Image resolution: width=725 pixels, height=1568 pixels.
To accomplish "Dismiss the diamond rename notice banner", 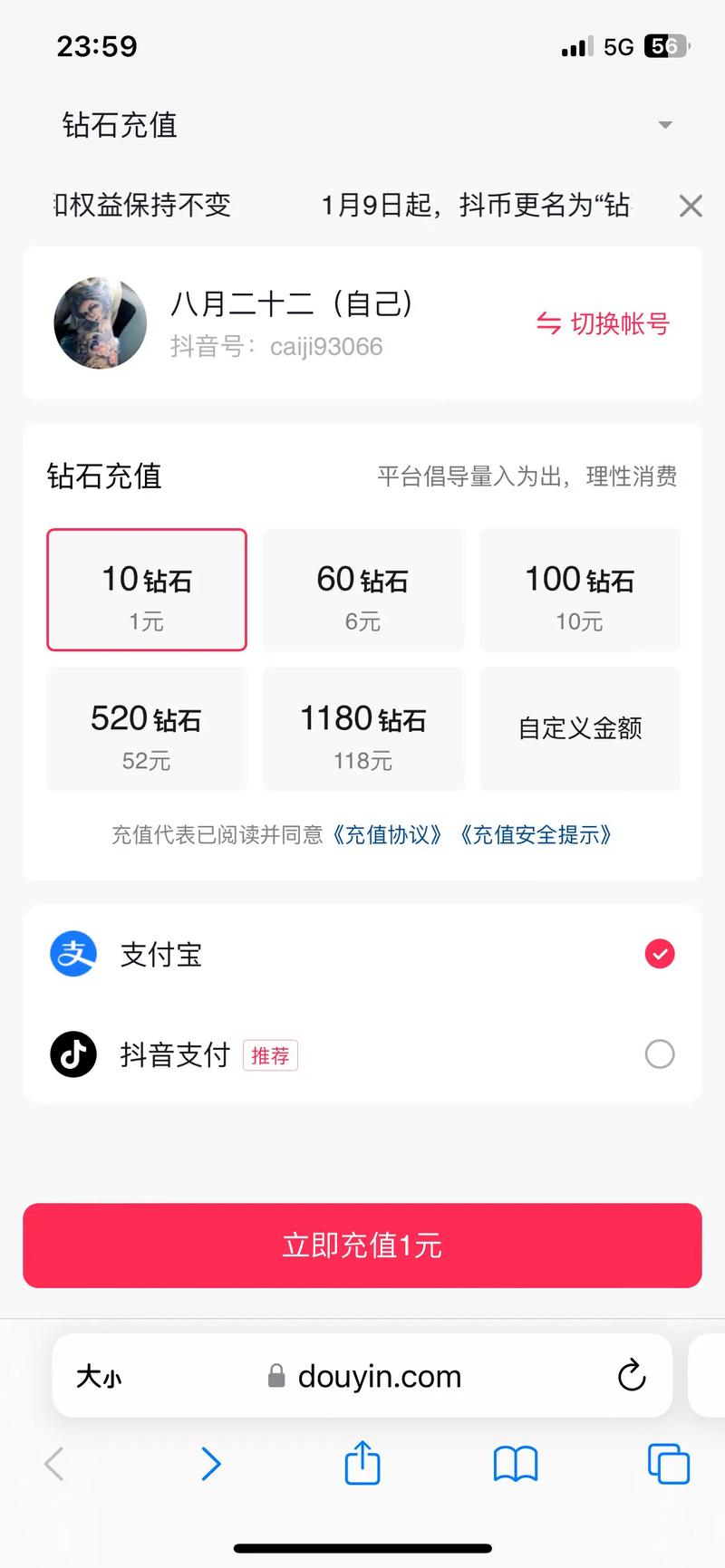I will click(691, 206).
